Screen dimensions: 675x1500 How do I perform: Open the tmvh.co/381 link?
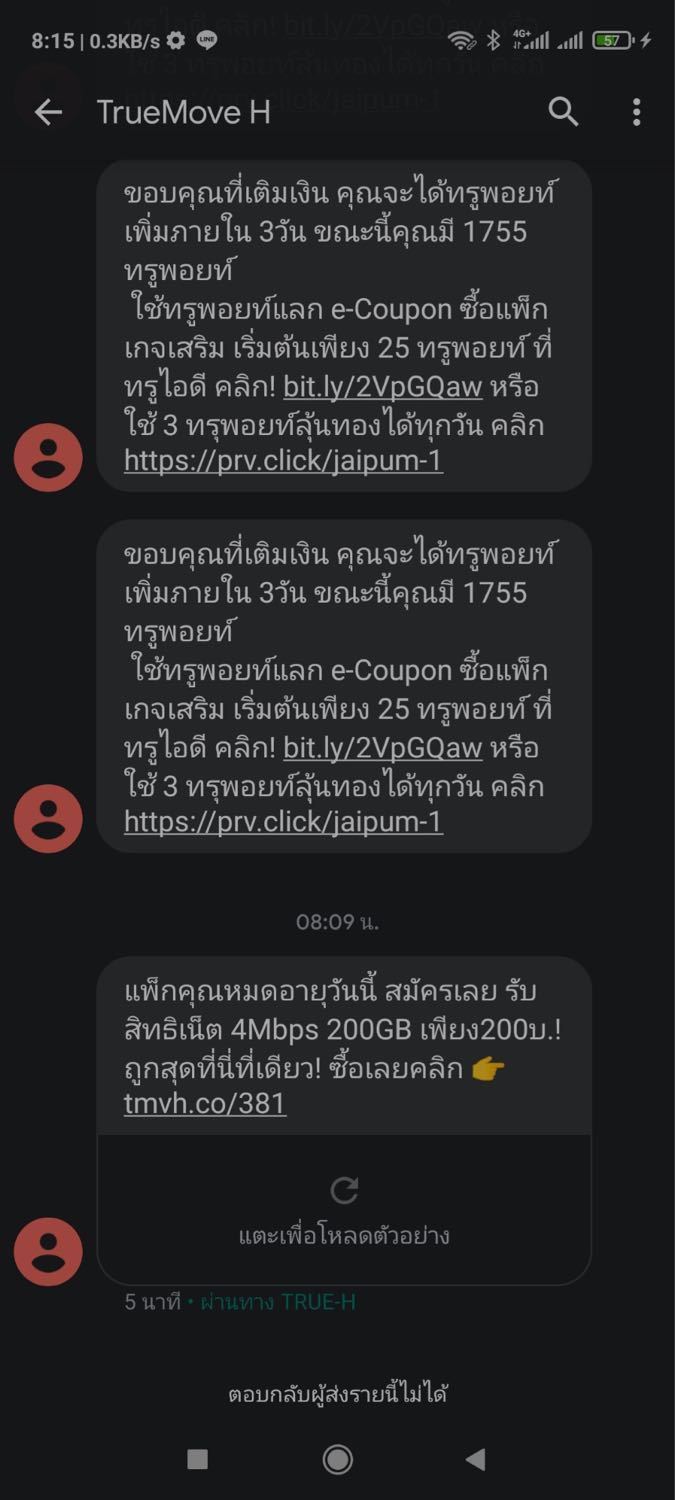[205, 1104]
